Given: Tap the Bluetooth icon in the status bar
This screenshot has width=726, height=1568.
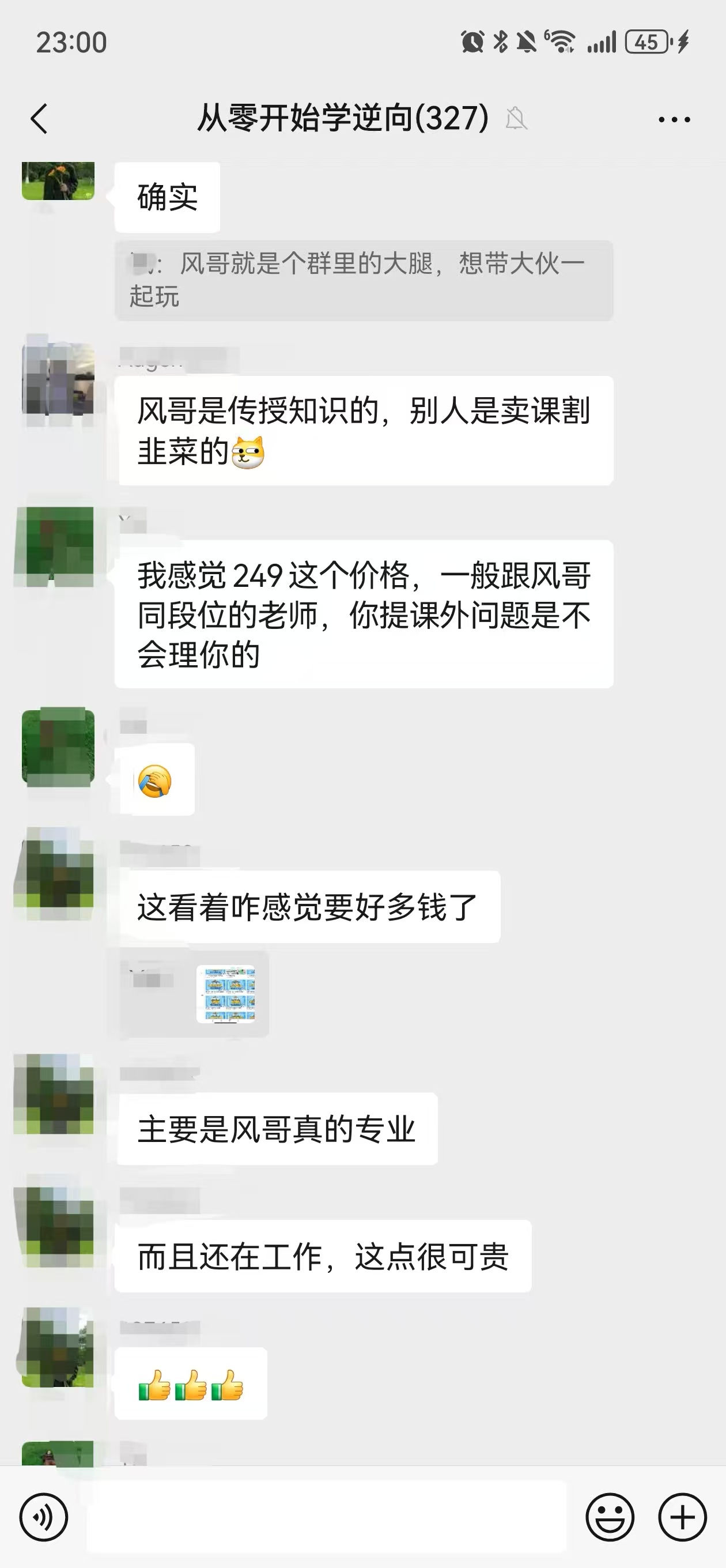Looking at the screenshot, I should click(501, 42).
